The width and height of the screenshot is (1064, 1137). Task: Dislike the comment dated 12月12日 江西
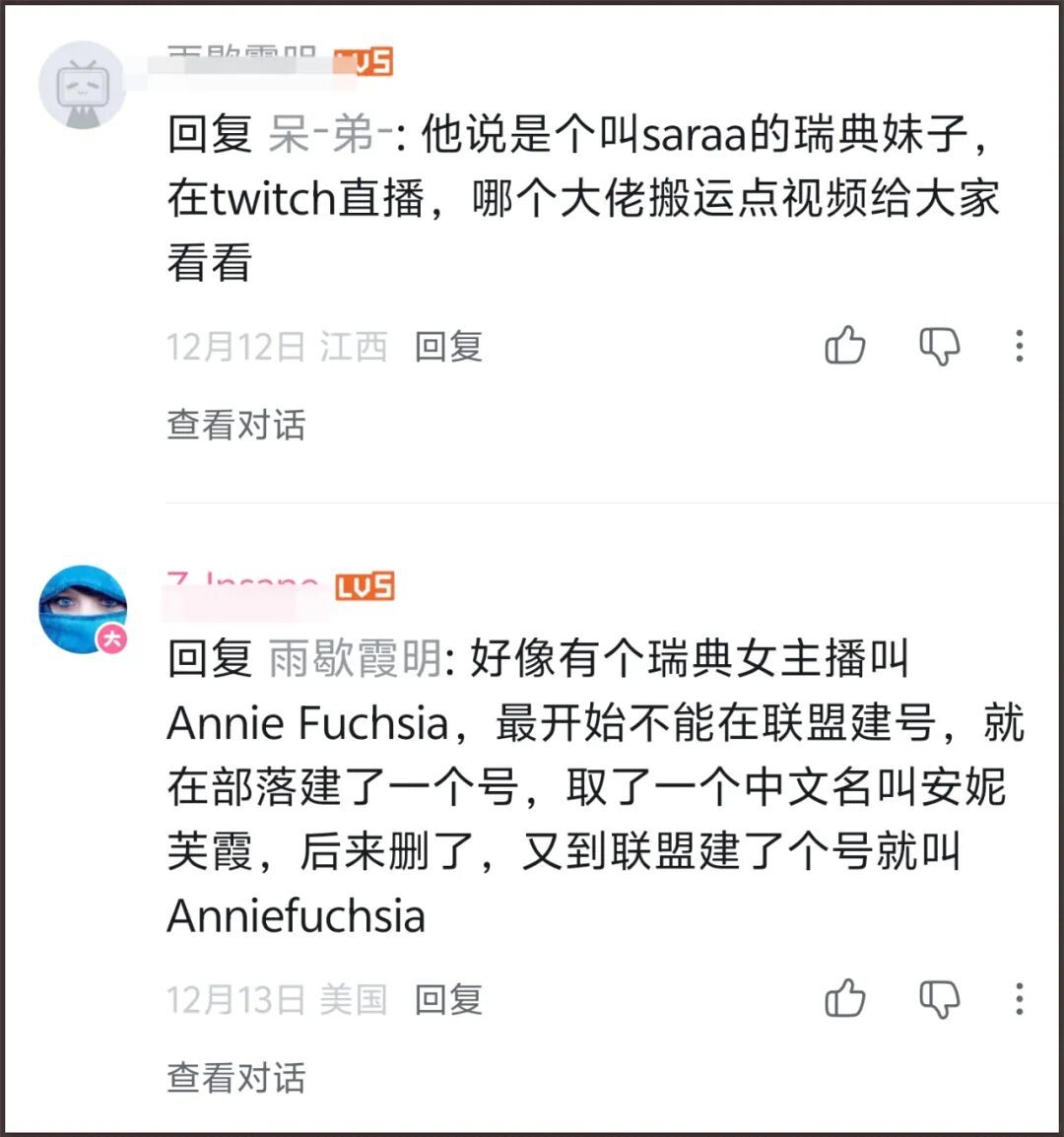[939, 347]
